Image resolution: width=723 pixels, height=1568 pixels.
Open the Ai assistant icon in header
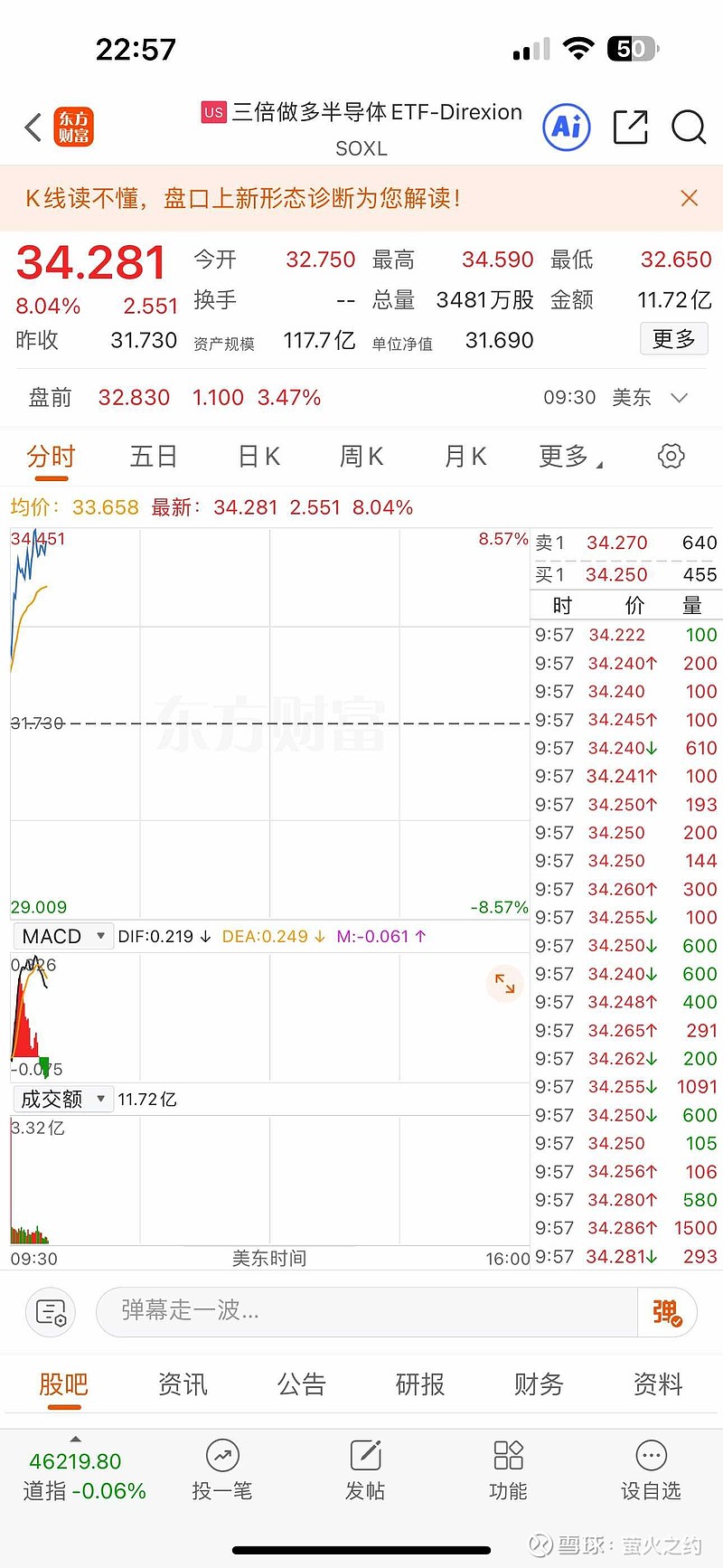[566, 128]
